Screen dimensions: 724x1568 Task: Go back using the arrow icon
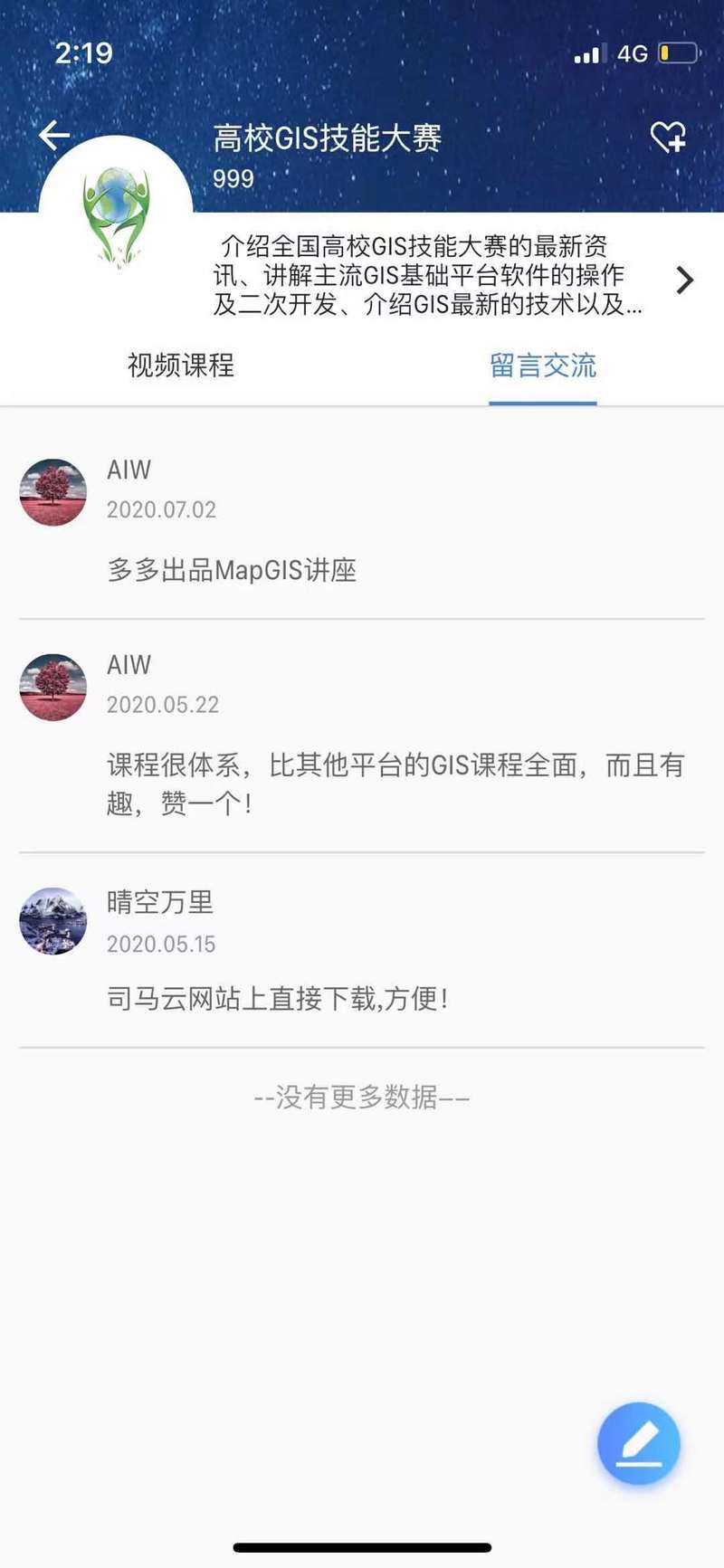point(54,136)
